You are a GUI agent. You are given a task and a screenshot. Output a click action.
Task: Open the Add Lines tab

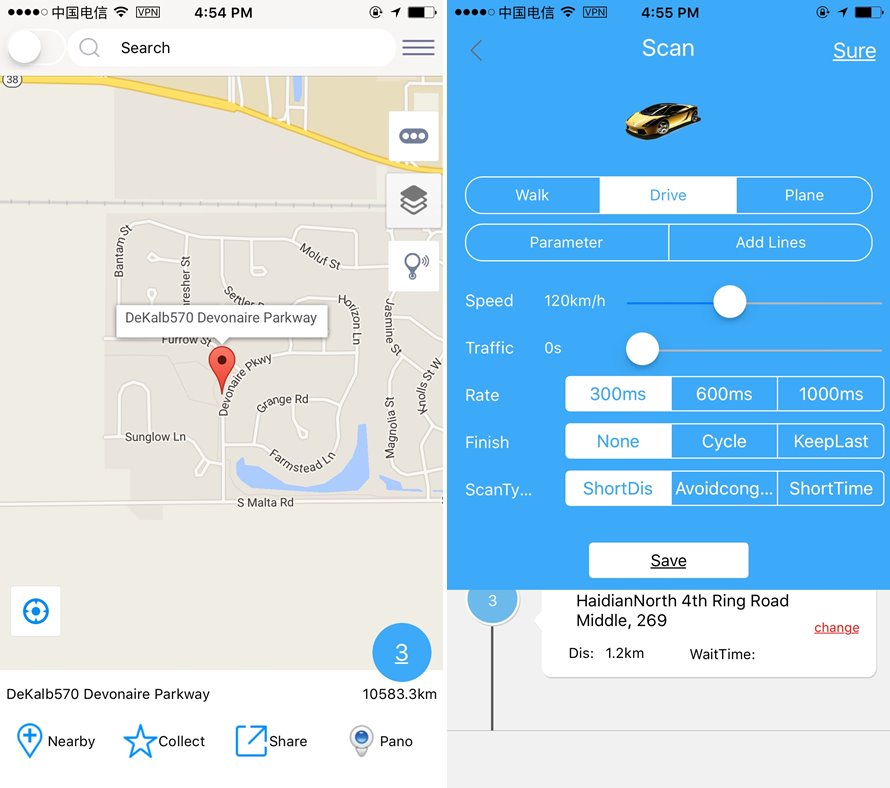point(770,242)
